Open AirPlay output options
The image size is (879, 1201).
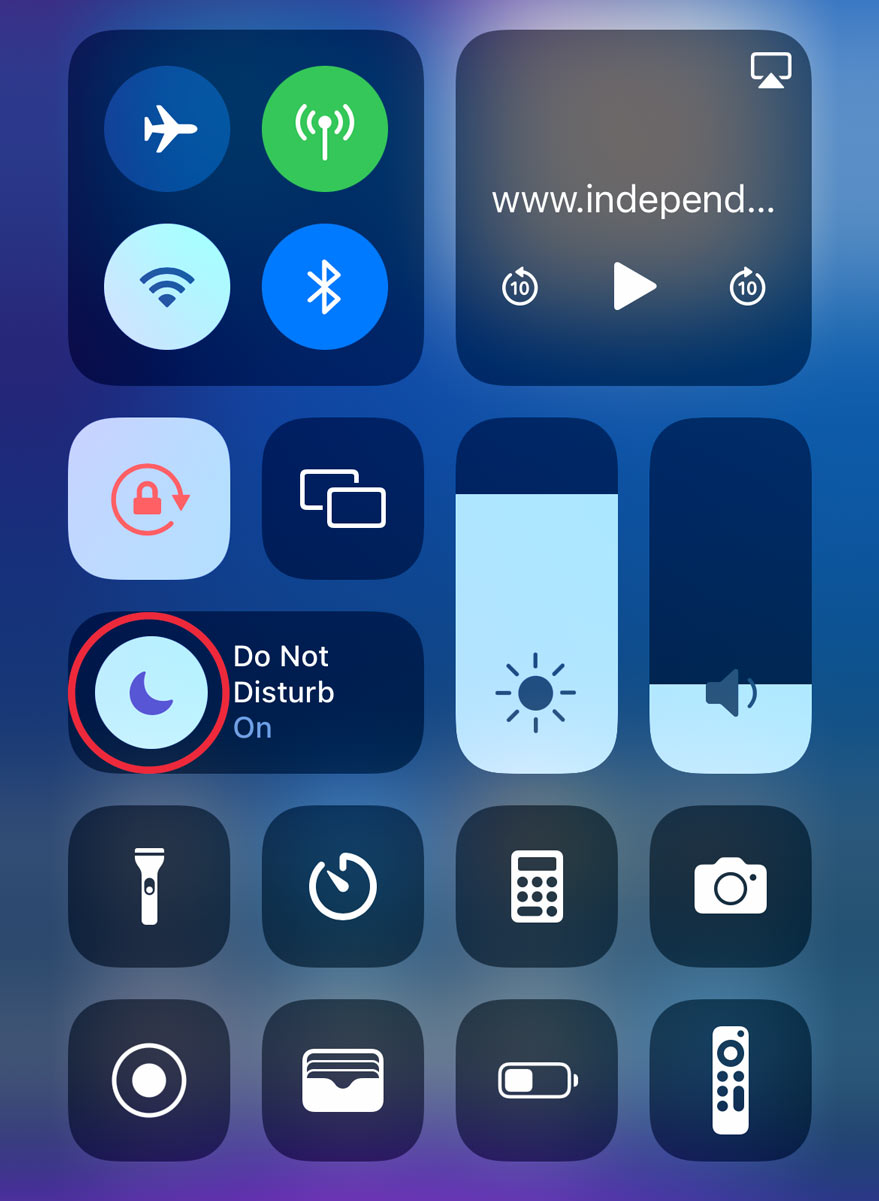770,70
